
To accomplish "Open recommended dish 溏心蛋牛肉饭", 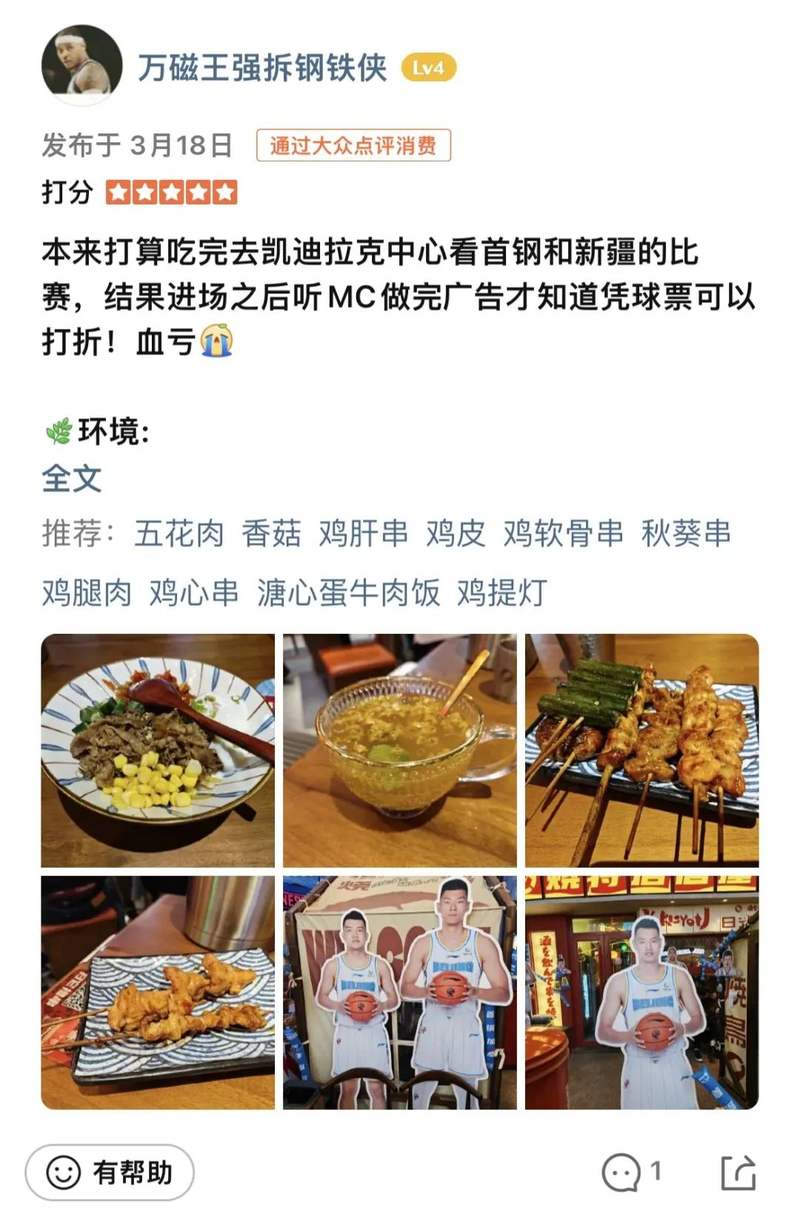I will 348,593.
